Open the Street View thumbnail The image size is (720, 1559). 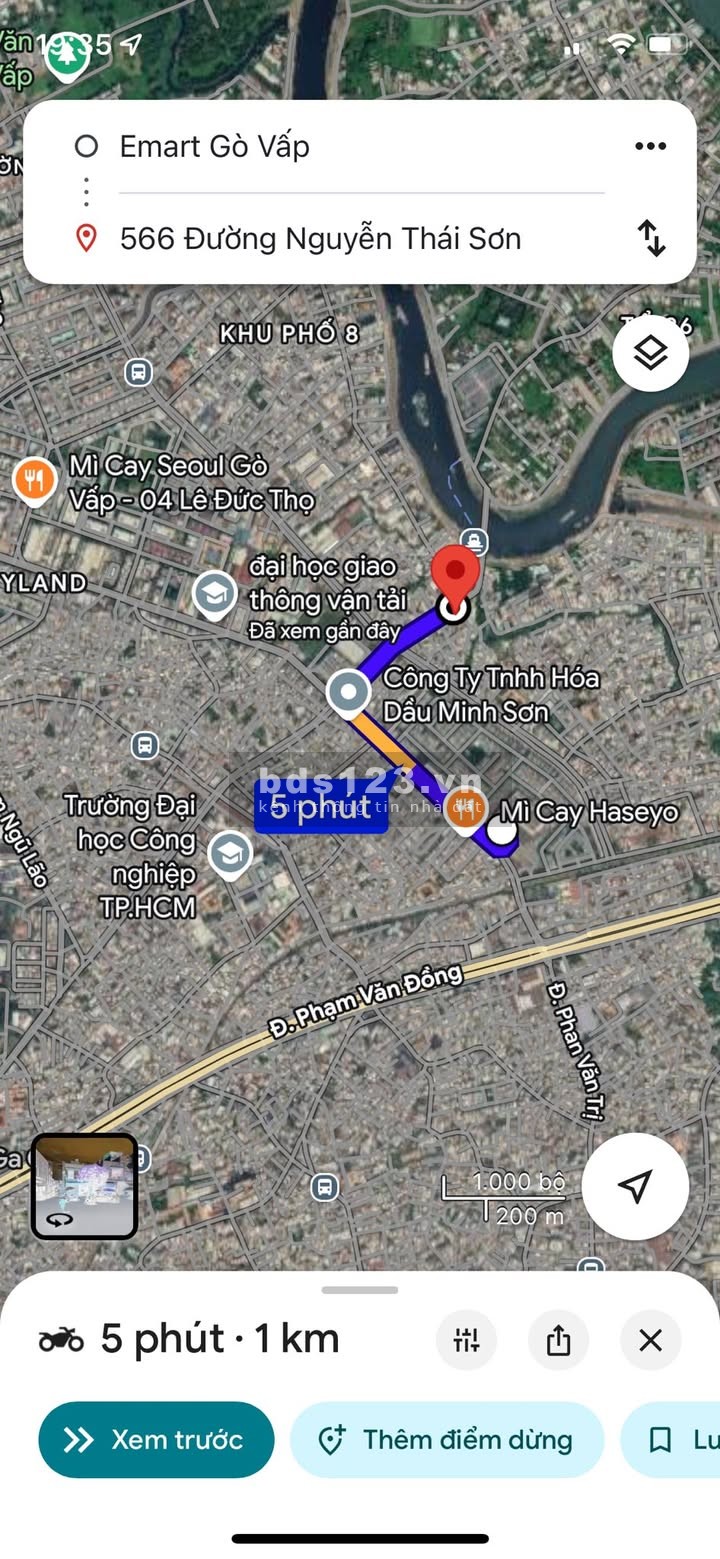(84, 1186)
